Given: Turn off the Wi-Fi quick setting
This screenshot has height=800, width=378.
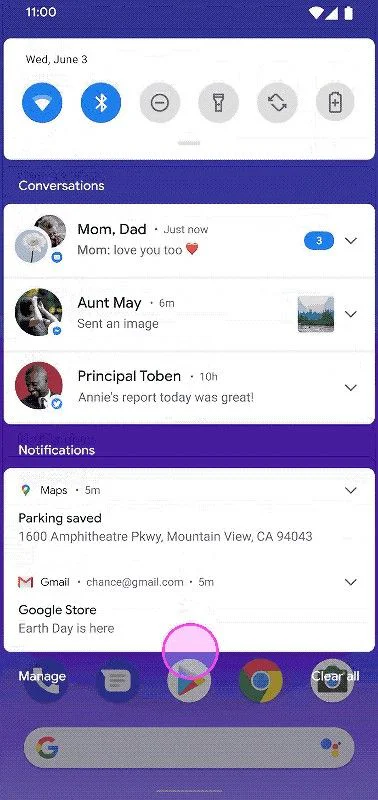Looking at the screenshot, I should [x=42, y=103].
